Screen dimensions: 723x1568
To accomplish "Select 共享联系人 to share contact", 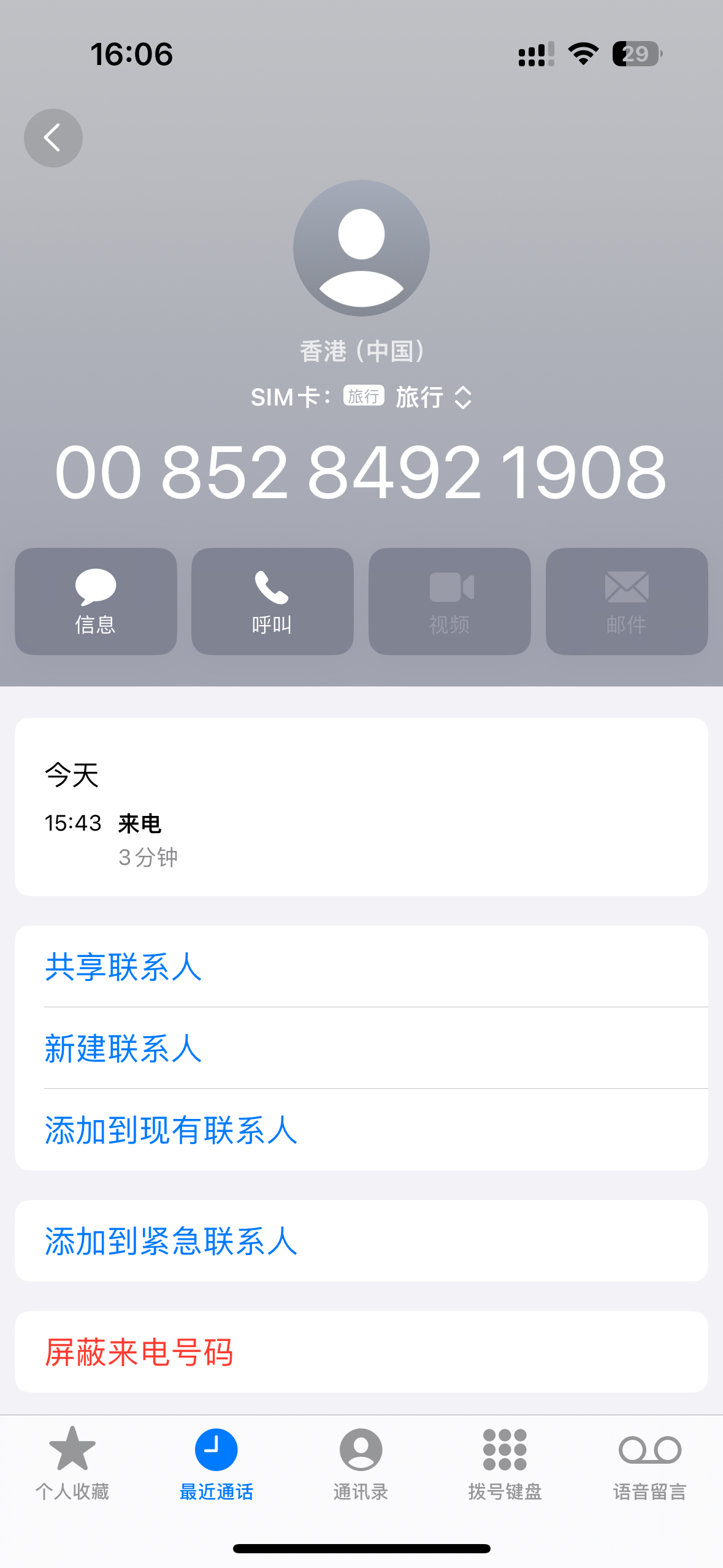I will [x=123, y=967].
